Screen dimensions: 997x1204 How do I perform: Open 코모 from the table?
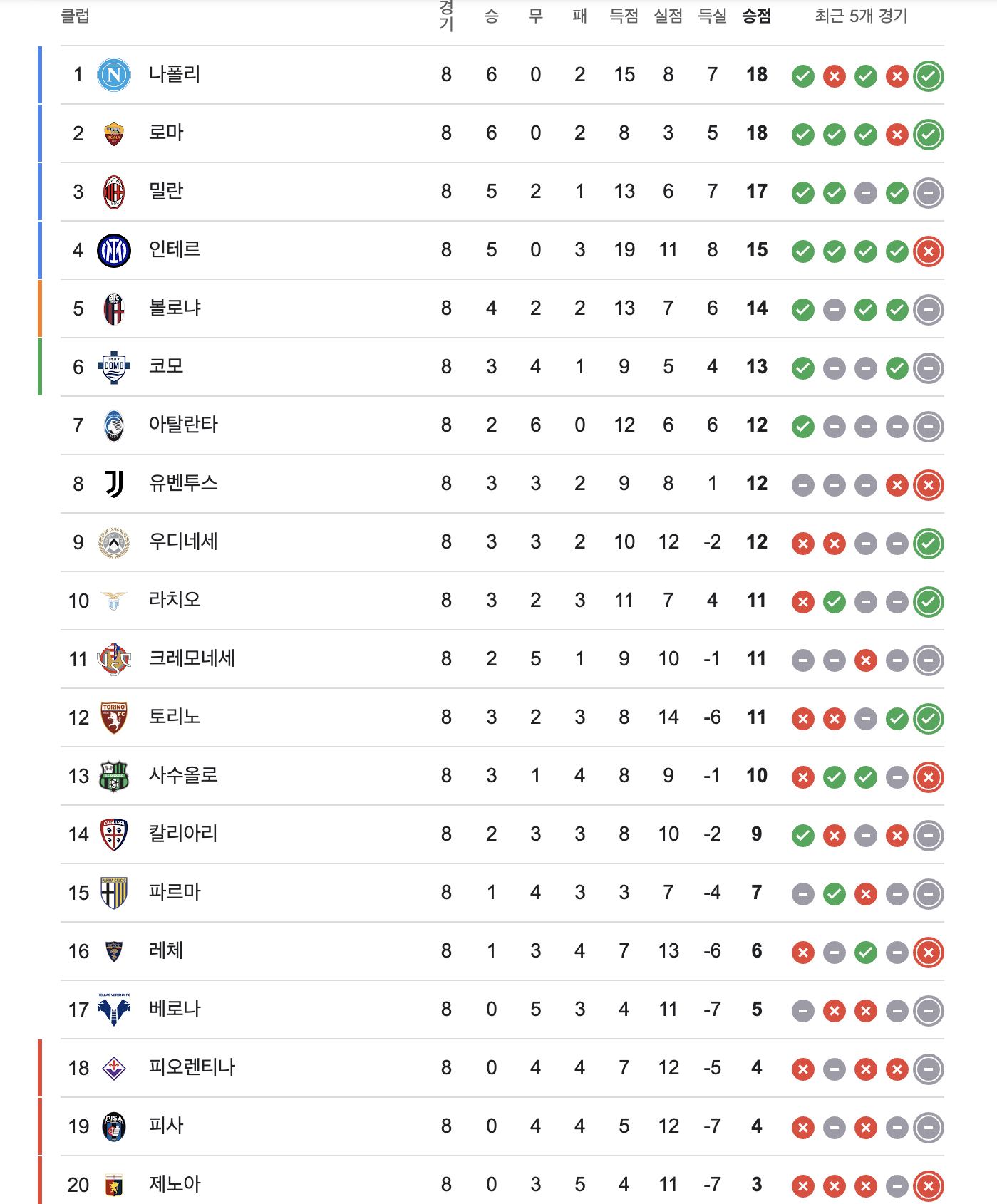pyautogui.click(x=166, y=367)
